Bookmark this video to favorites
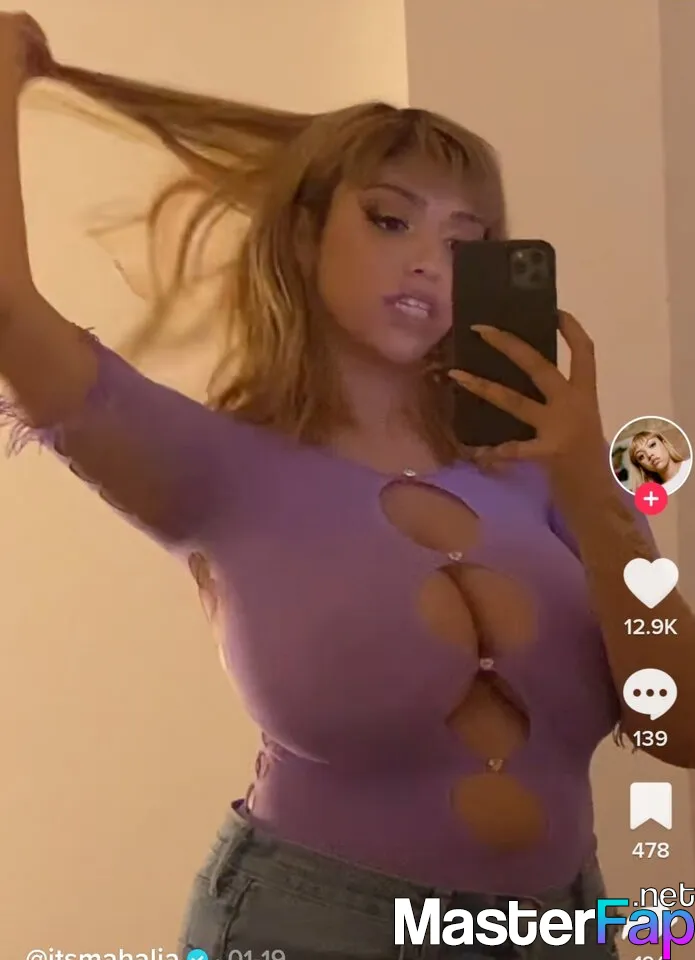Screen dimensions: 695x960 coord(650,806)
